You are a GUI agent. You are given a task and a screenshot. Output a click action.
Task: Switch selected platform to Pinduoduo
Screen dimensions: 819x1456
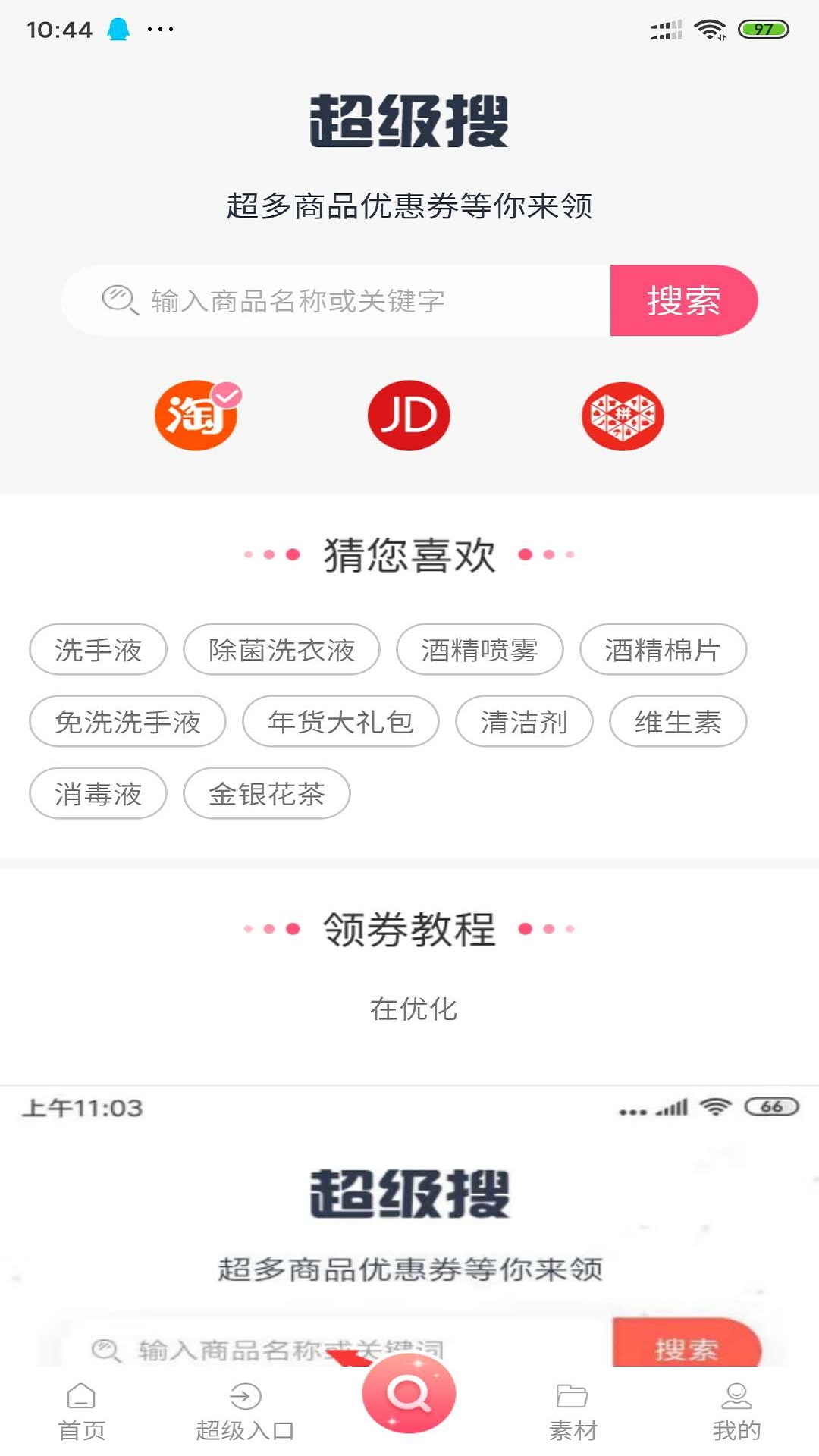coord(623,416)
